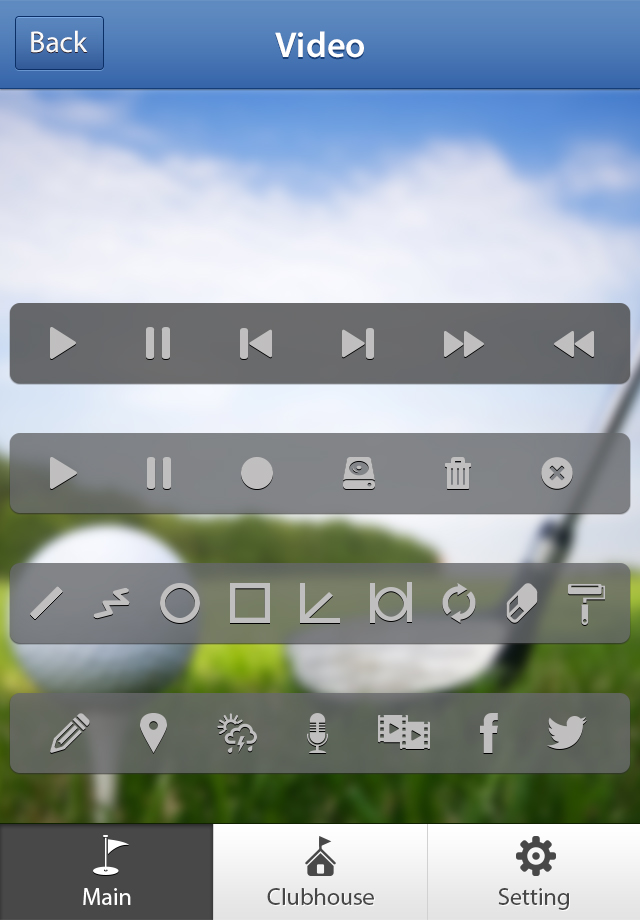Pick the paint roller tool
This screenshot has width=640, height=920.
586,604
